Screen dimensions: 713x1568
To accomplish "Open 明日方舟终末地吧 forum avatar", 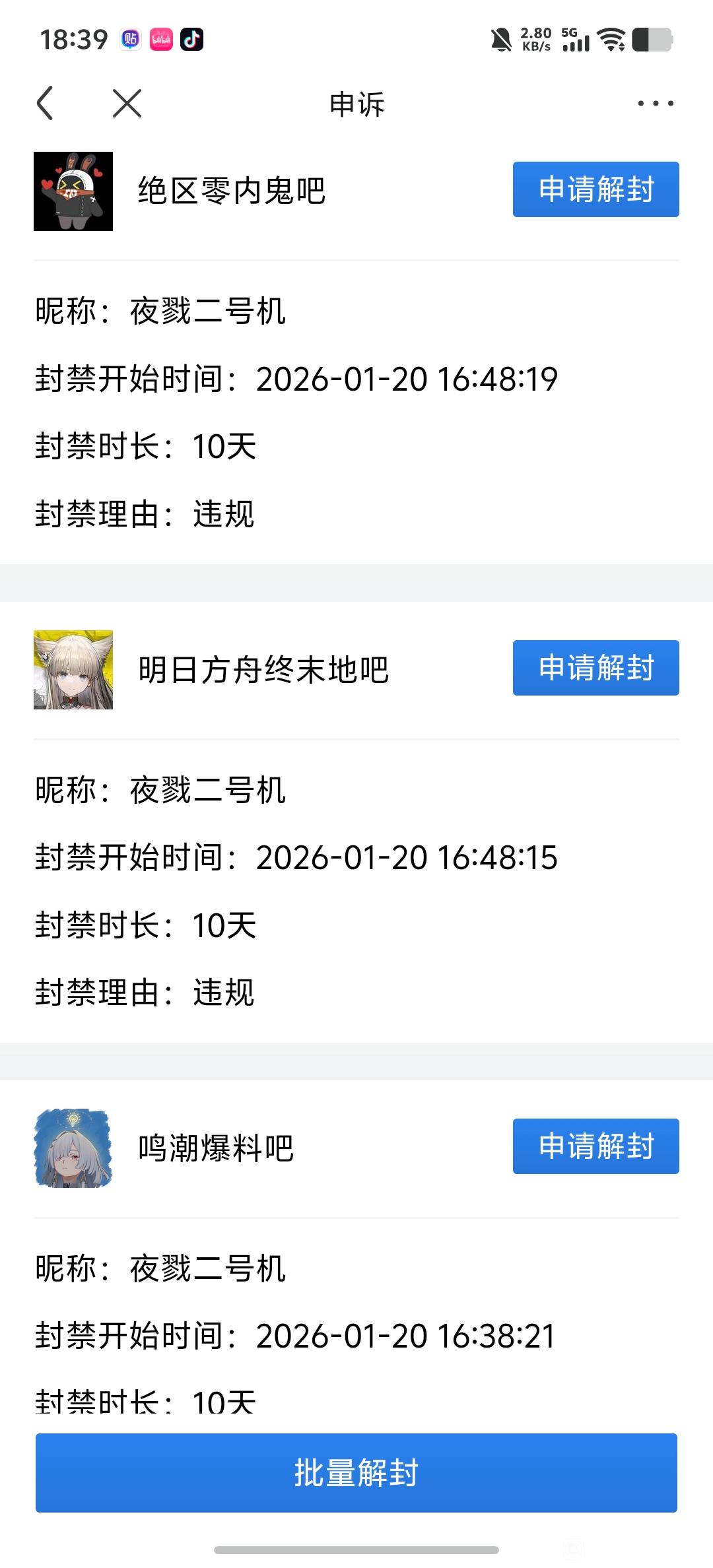I will (x=73, y=670).
